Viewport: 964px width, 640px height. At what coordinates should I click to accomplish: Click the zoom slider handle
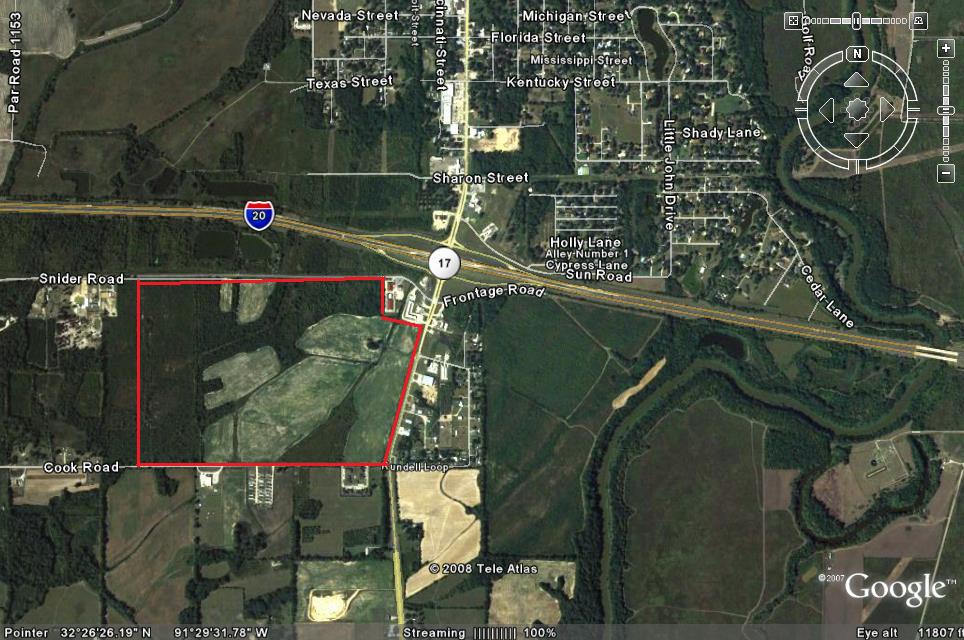point(946,108)
